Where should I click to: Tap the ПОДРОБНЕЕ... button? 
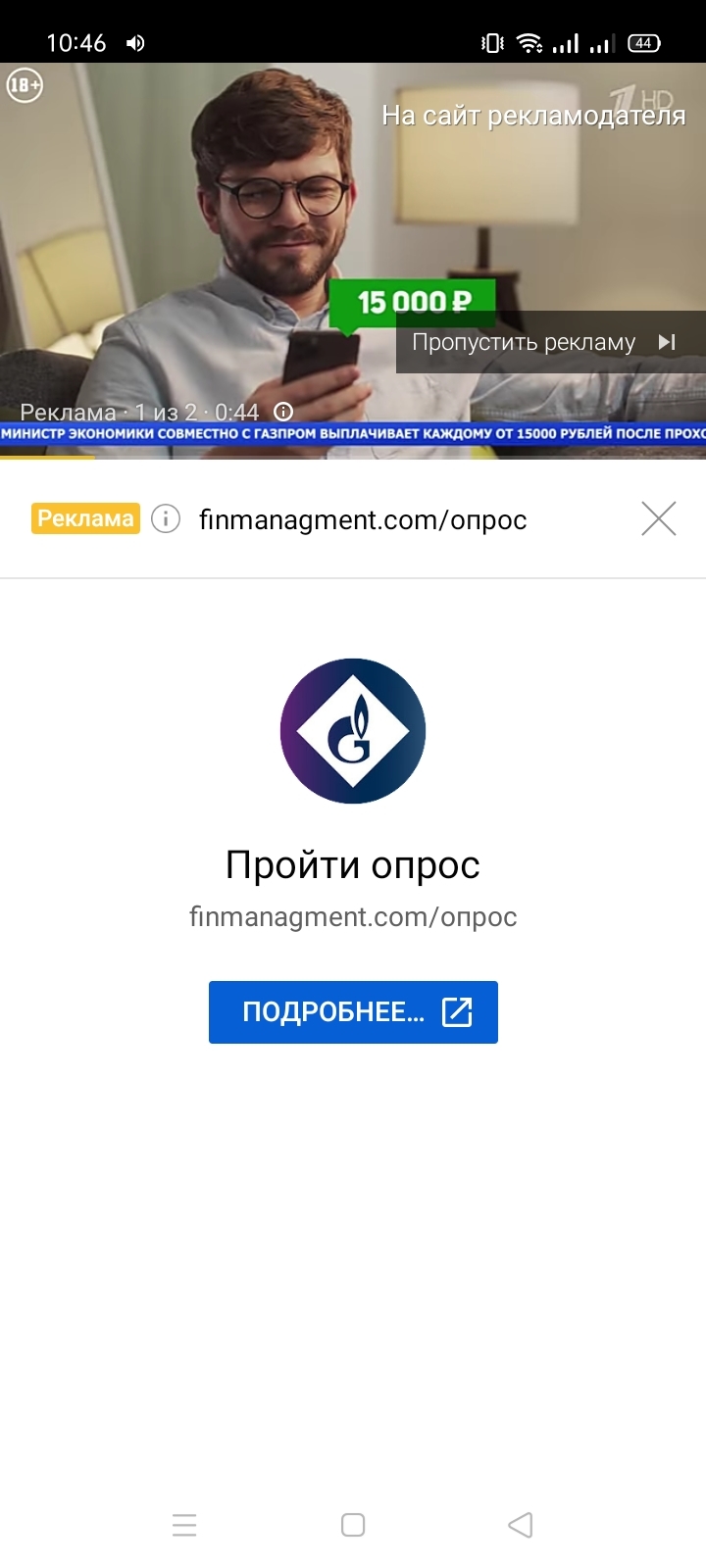353,1011
